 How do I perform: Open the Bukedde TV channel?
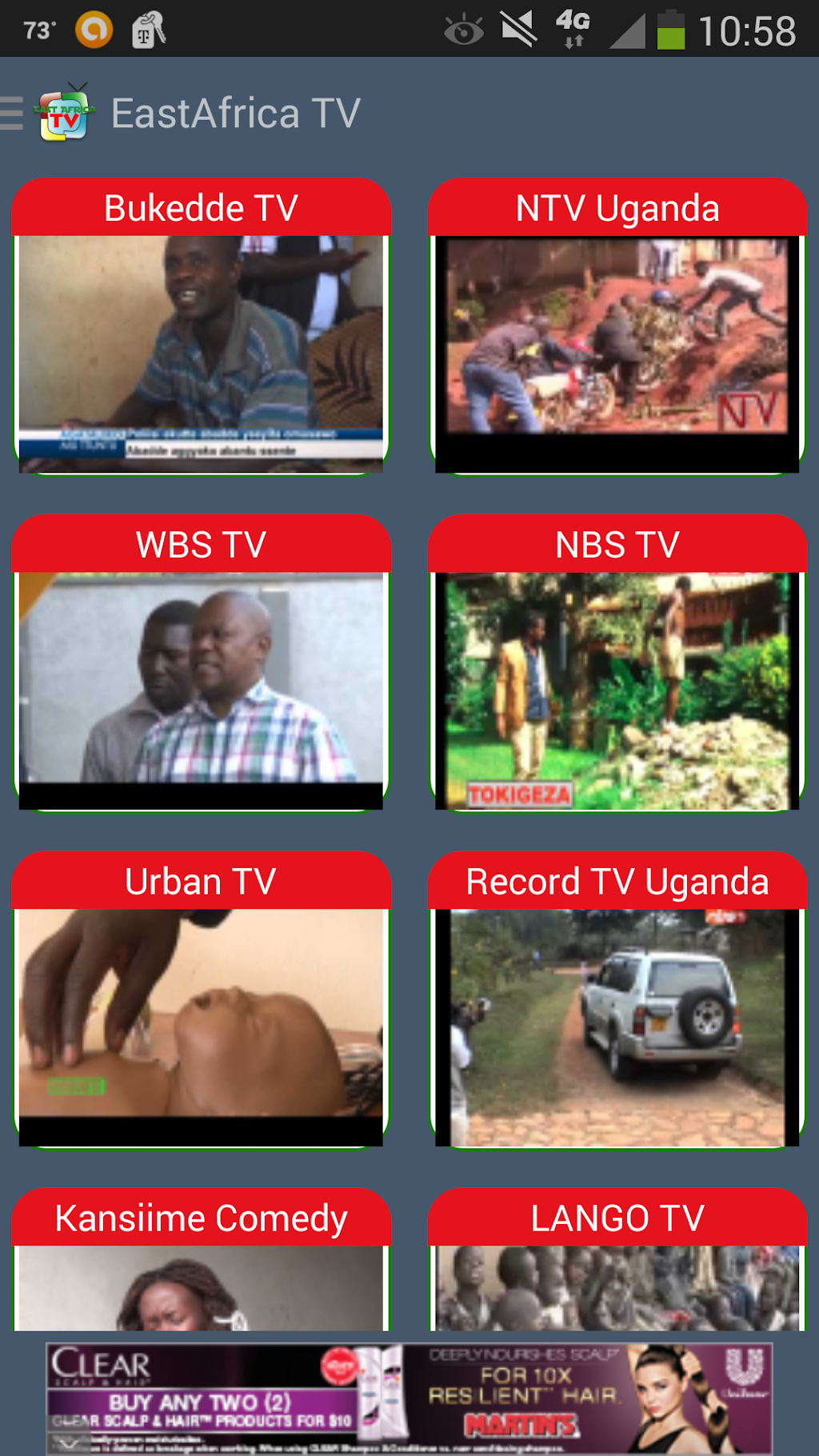[x=201, y=328]
